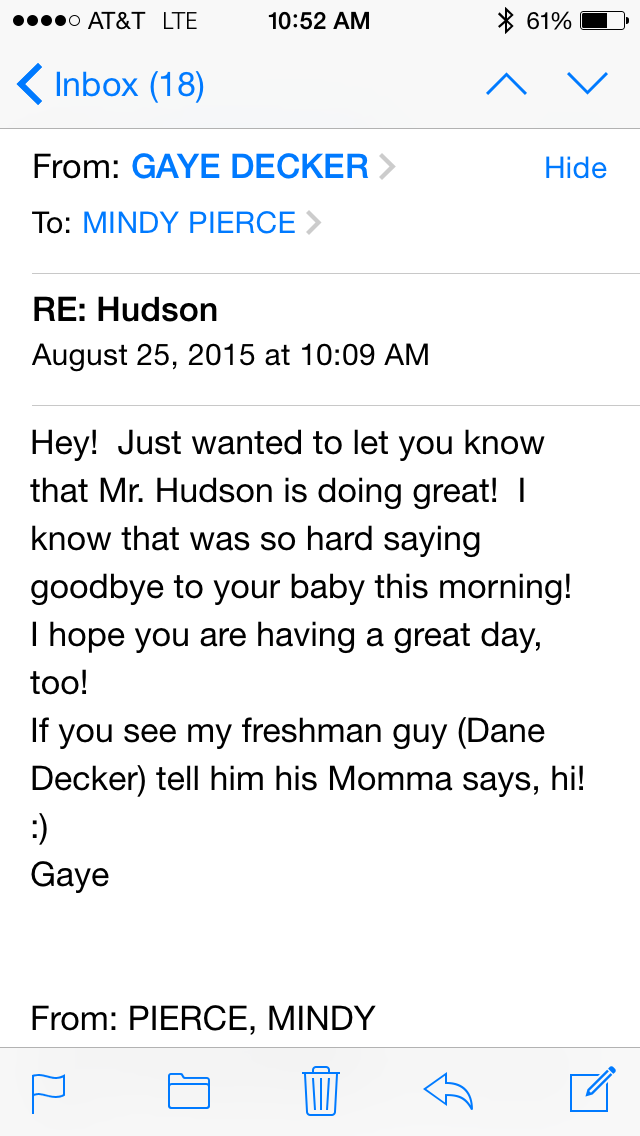Screen dimensions: 640x1136
Task: Move this email to a folder
Action: 189,1091
